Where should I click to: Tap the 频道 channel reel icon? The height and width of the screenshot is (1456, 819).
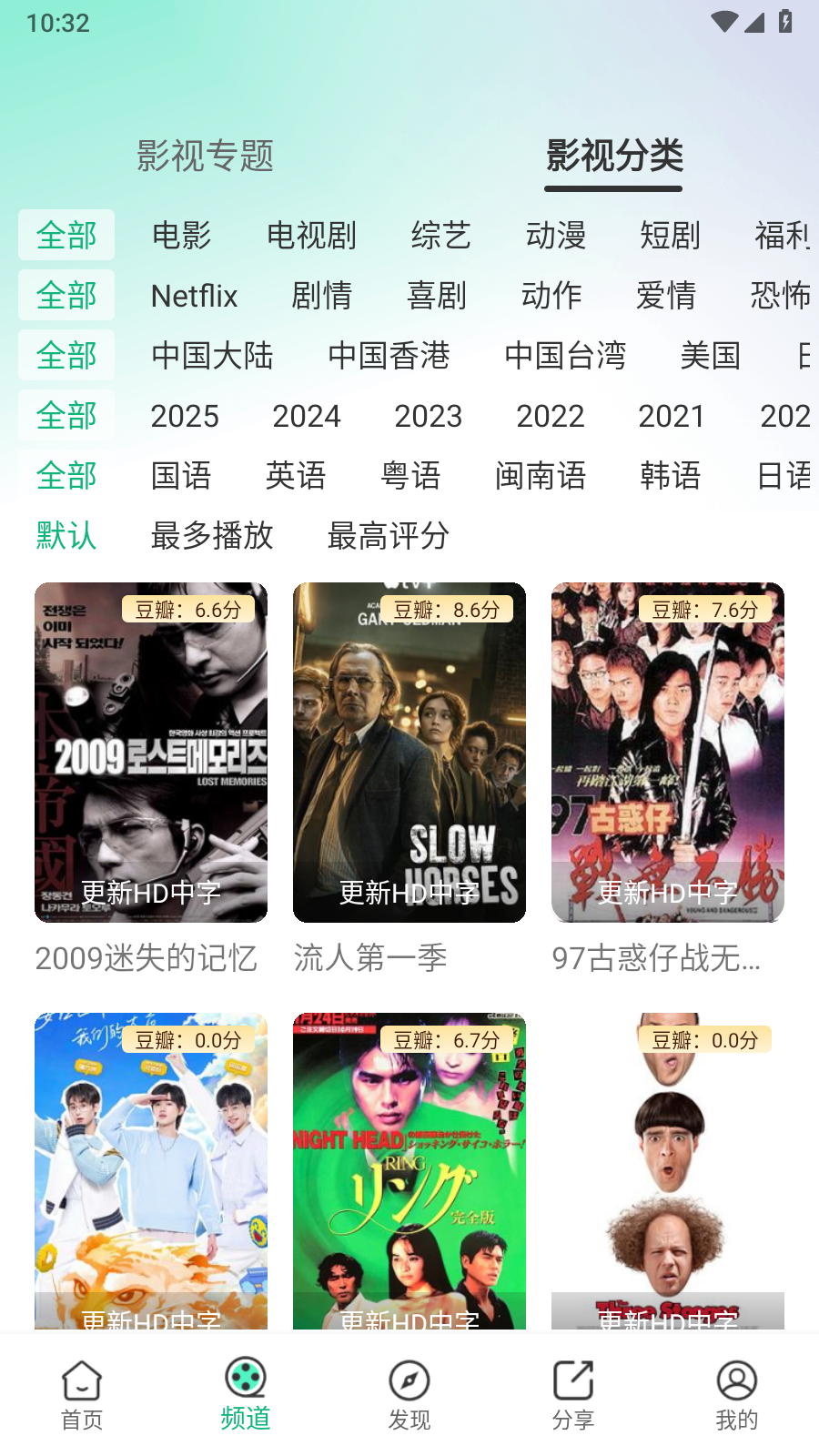point(245,1380)
